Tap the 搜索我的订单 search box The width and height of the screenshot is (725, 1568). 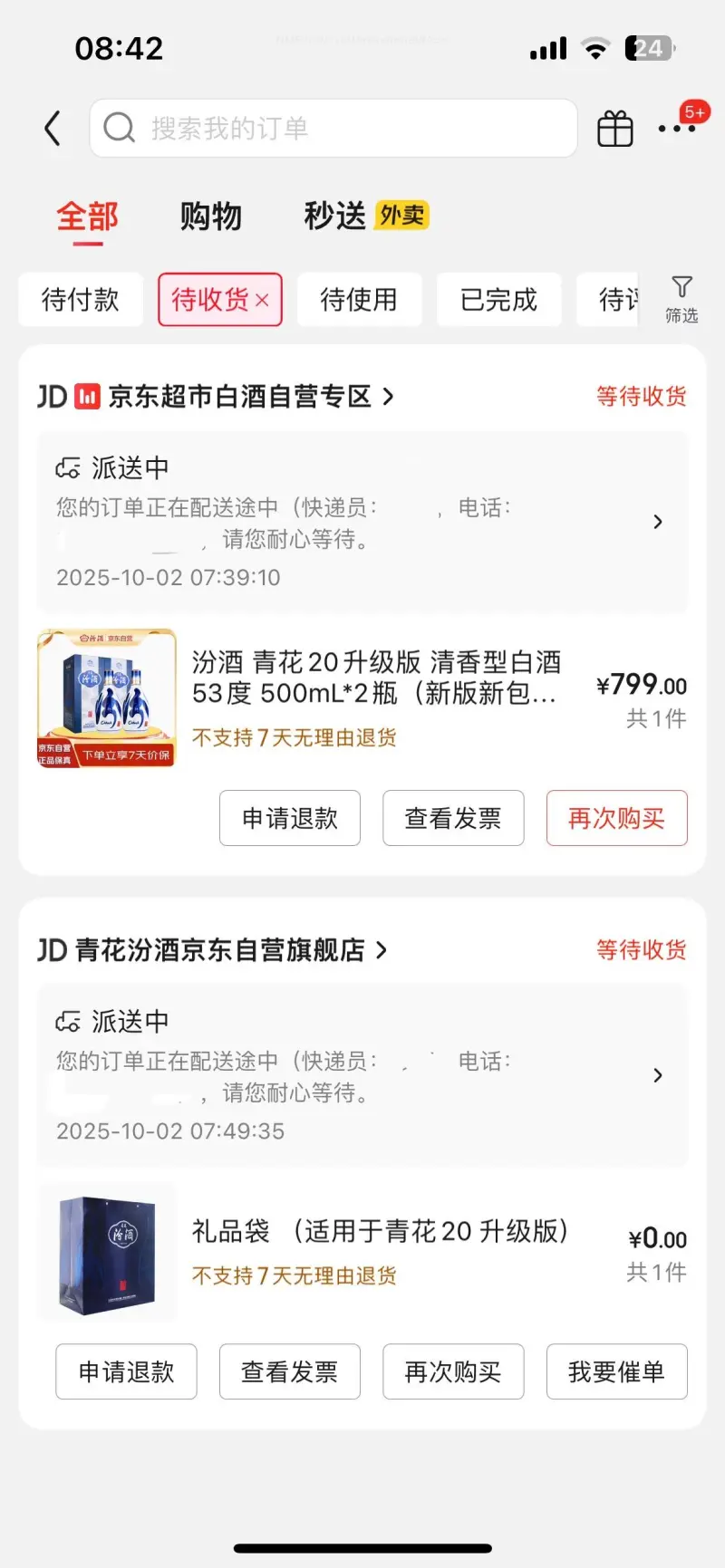pyautogui.click(x=333, y=129)
